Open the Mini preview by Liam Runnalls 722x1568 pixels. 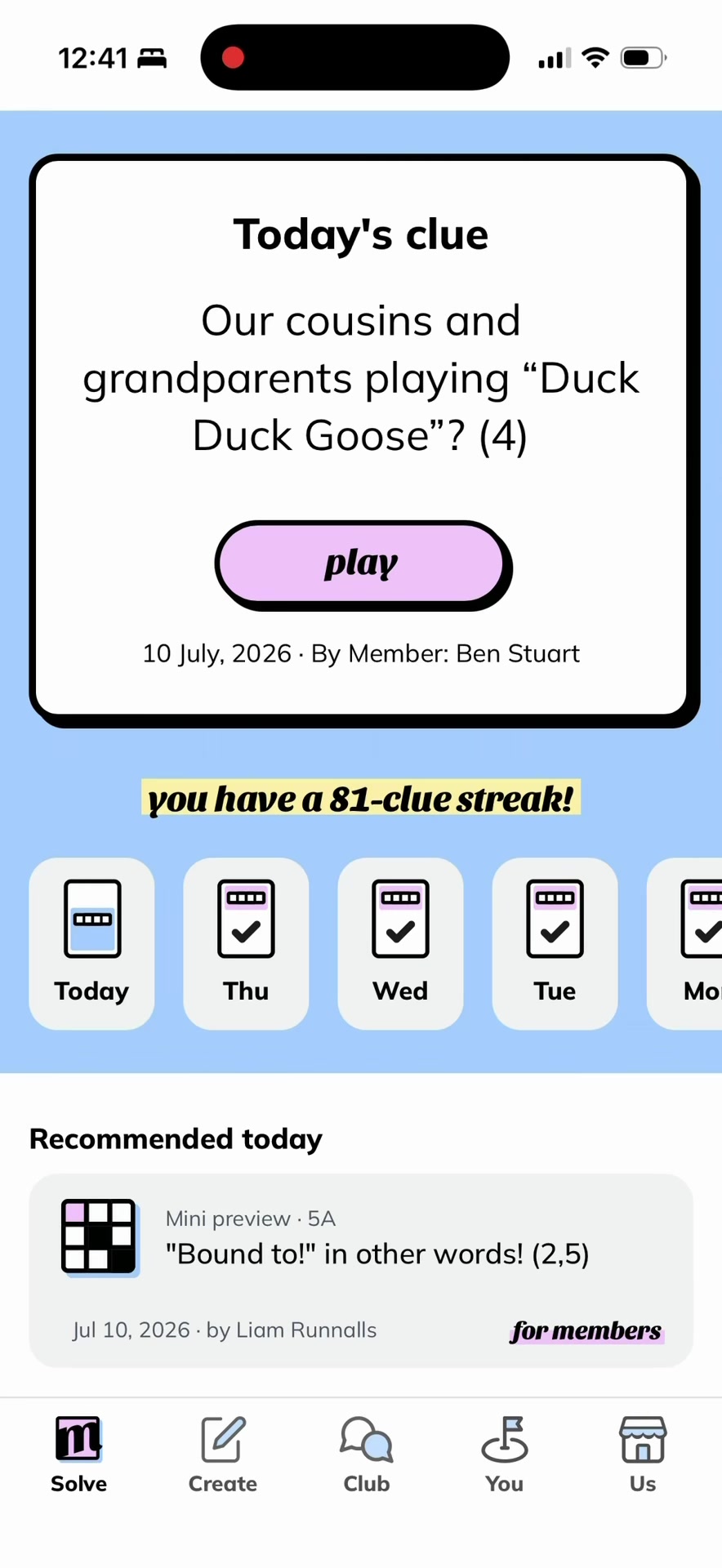coord(361,1270)
